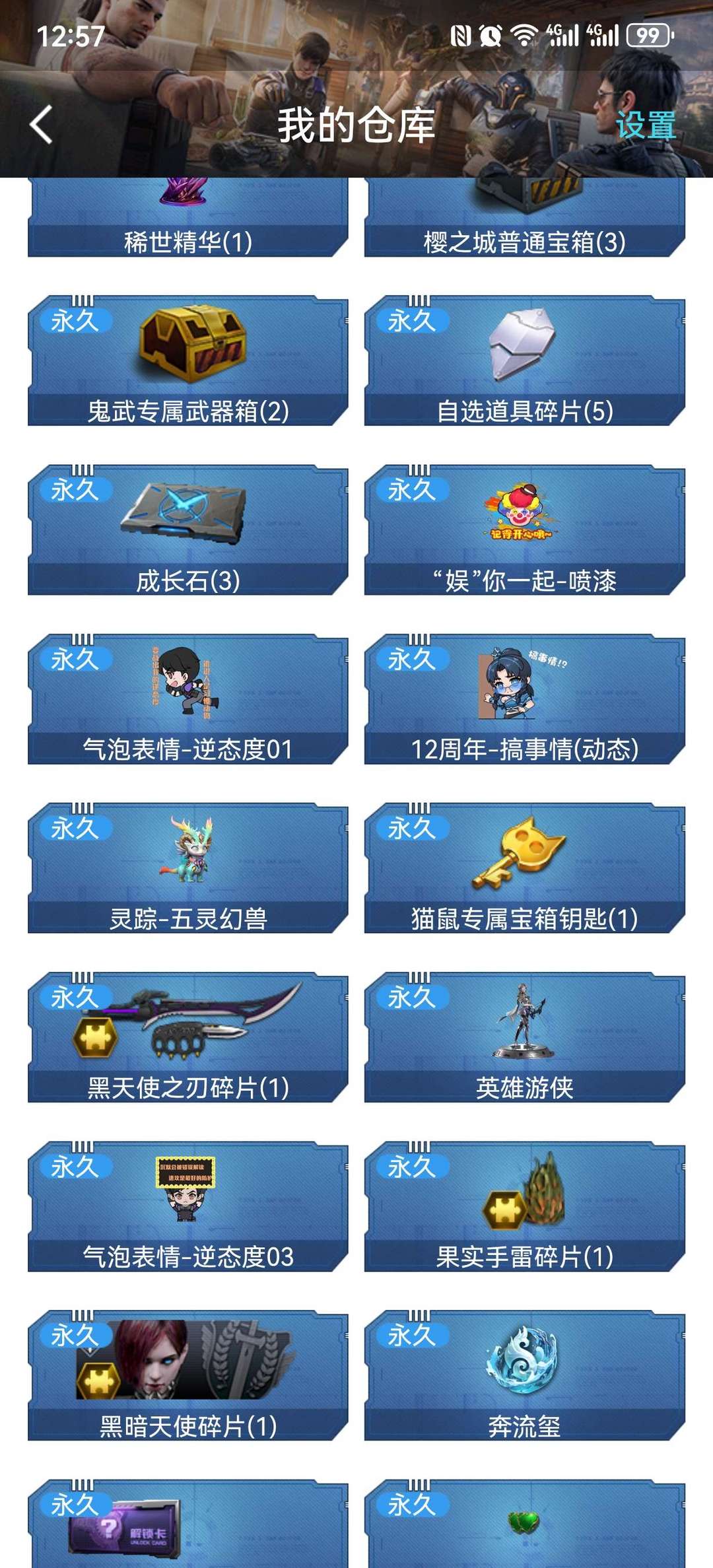This screenshot has width=713, height=1568.
Task: Open the “娱”你一起-喷漆 item
Action: 525,529
